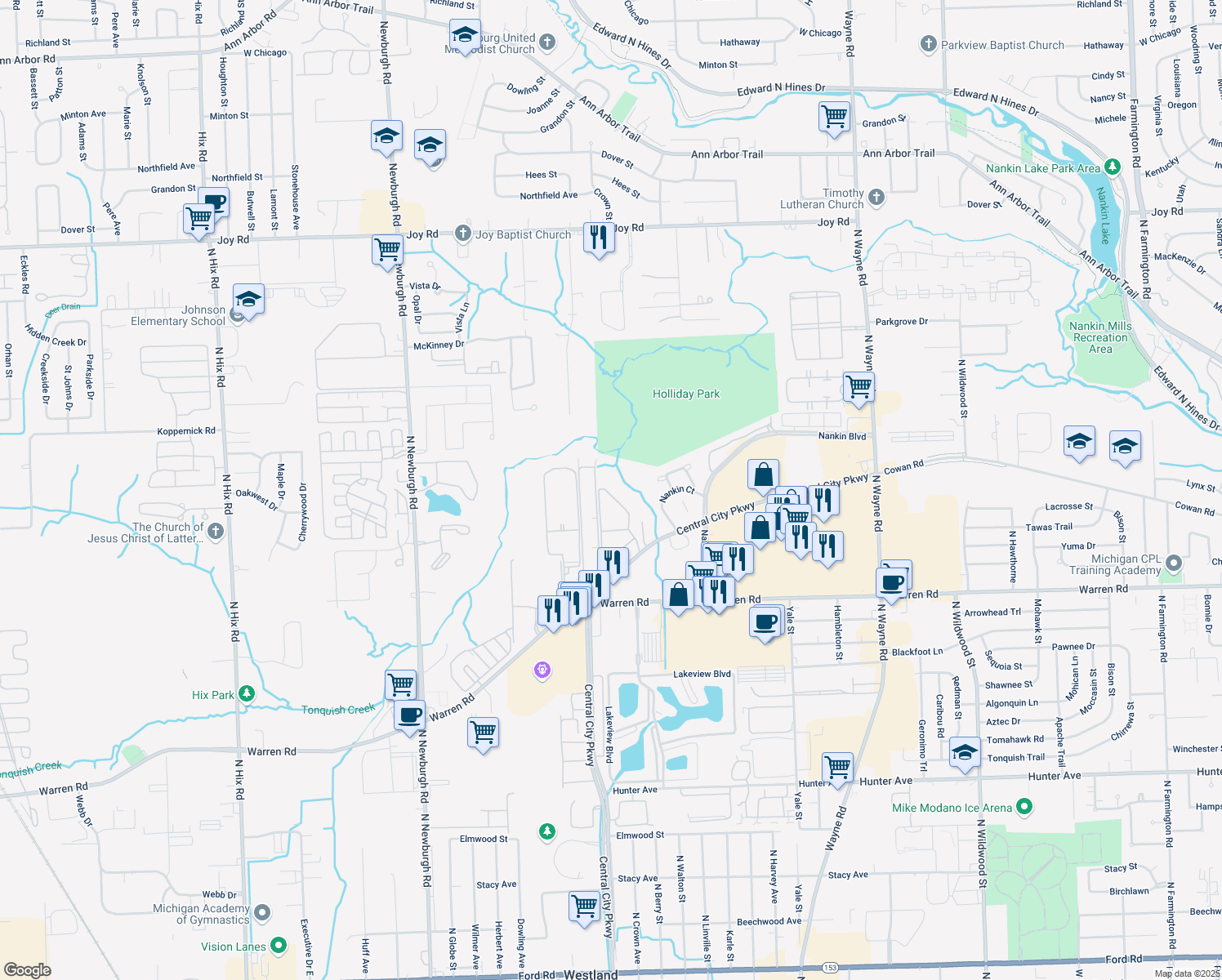Open the grocery cart marker near Stacy Ave

[x=585, y=906]
